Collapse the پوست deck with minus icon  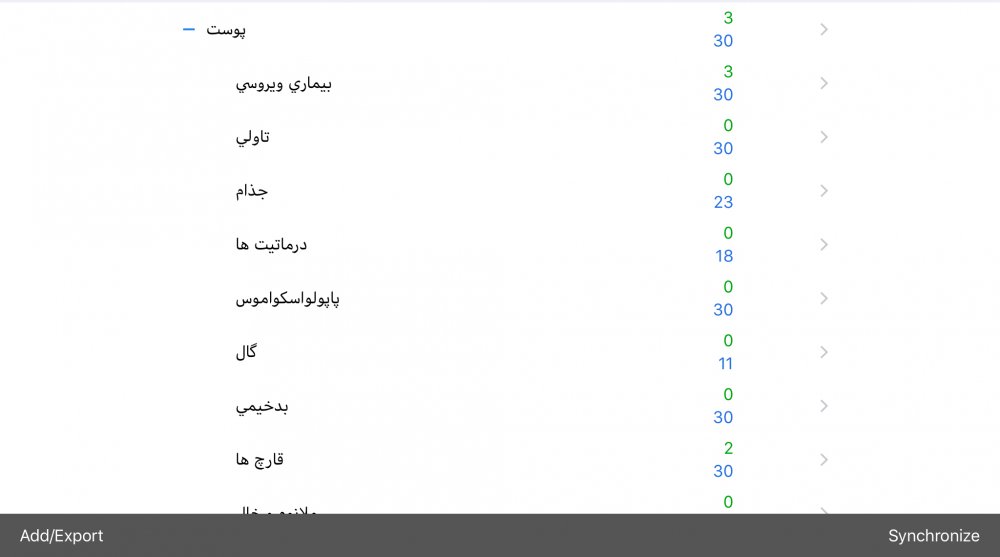coord(188,30)
